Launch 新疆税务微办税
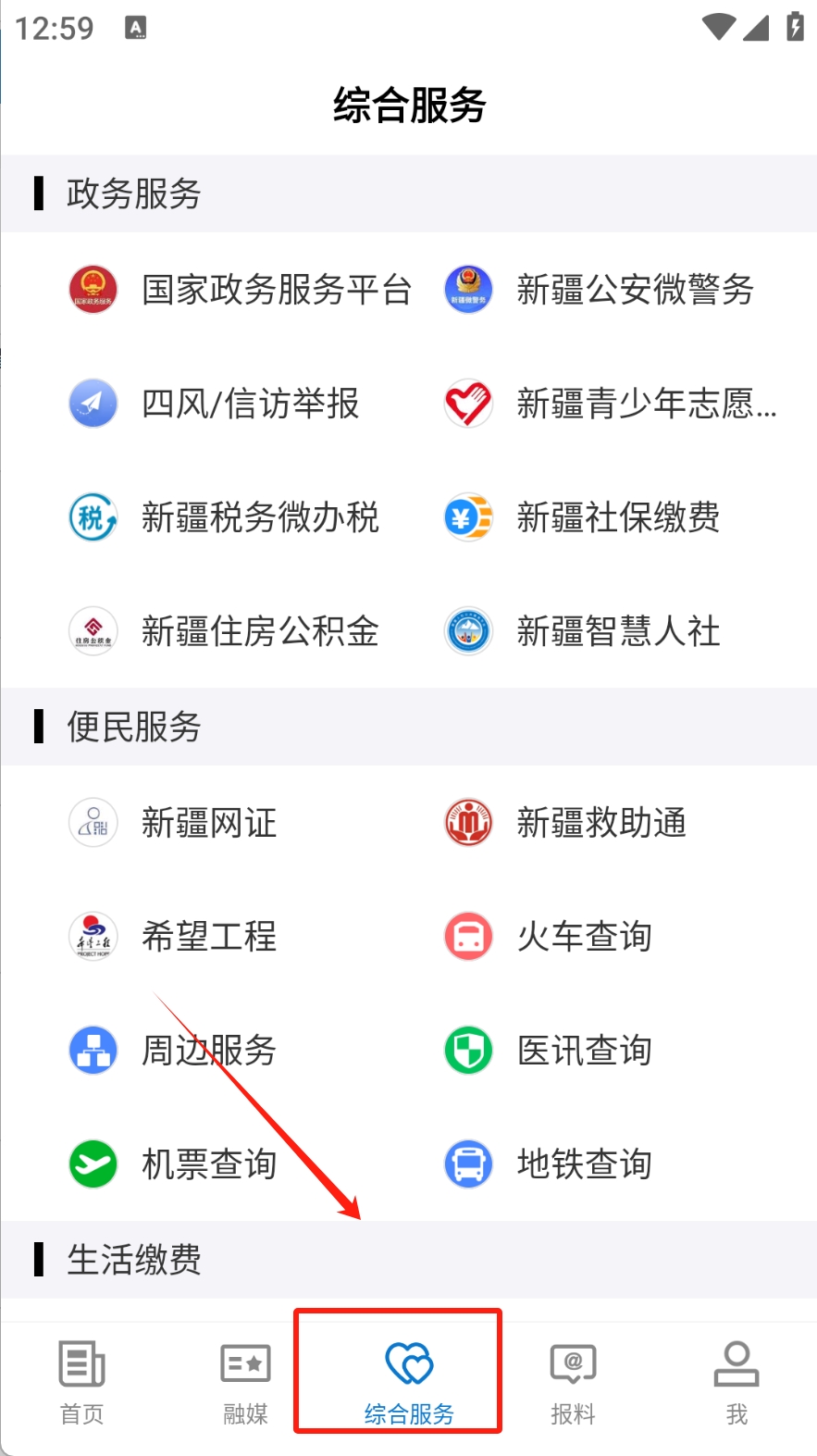 coord(225,517)
